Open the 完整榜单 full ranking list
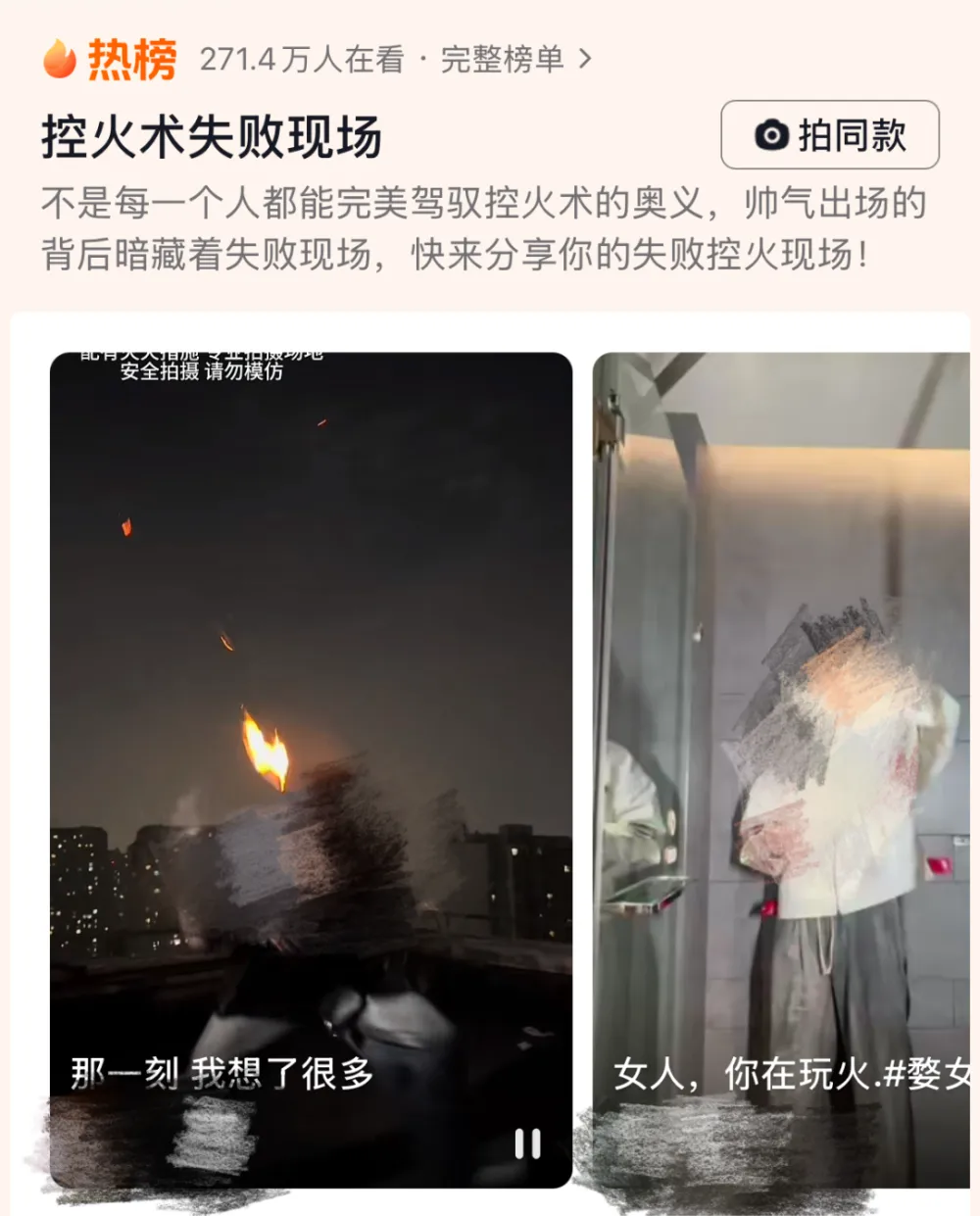980x1216 pixels. click(x=515, y=60)
